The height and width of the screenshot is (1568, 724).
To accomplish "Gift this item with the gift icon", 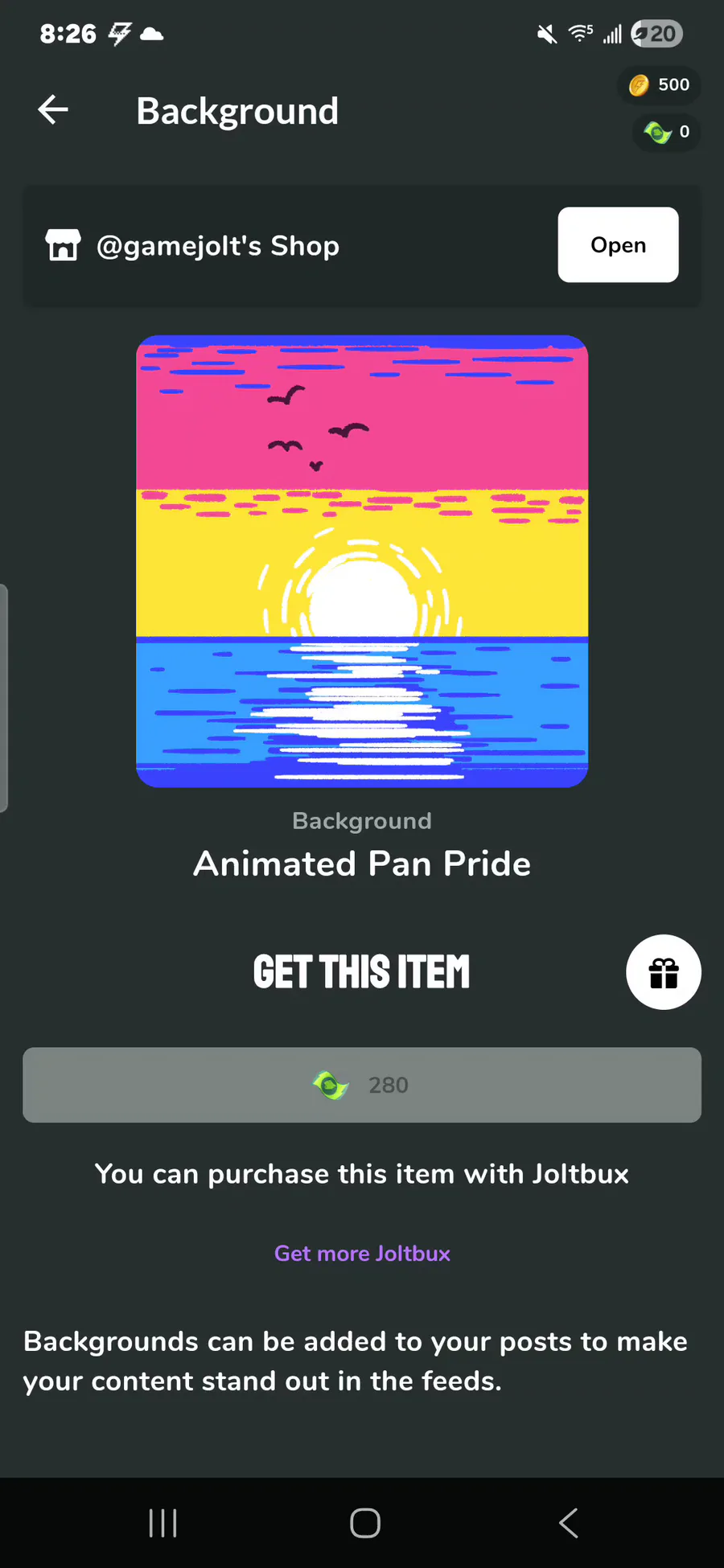I will pos(663,972).
